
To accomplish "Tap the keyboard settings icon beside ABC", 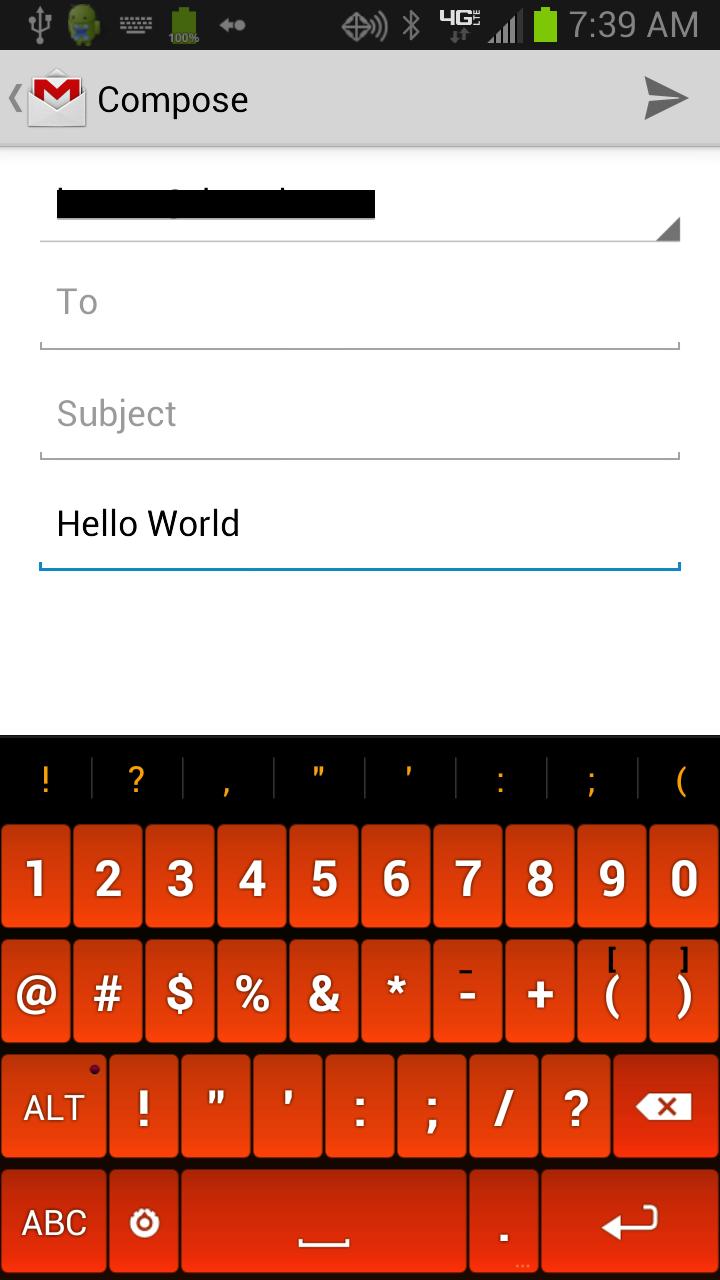I will (144, 1220).
